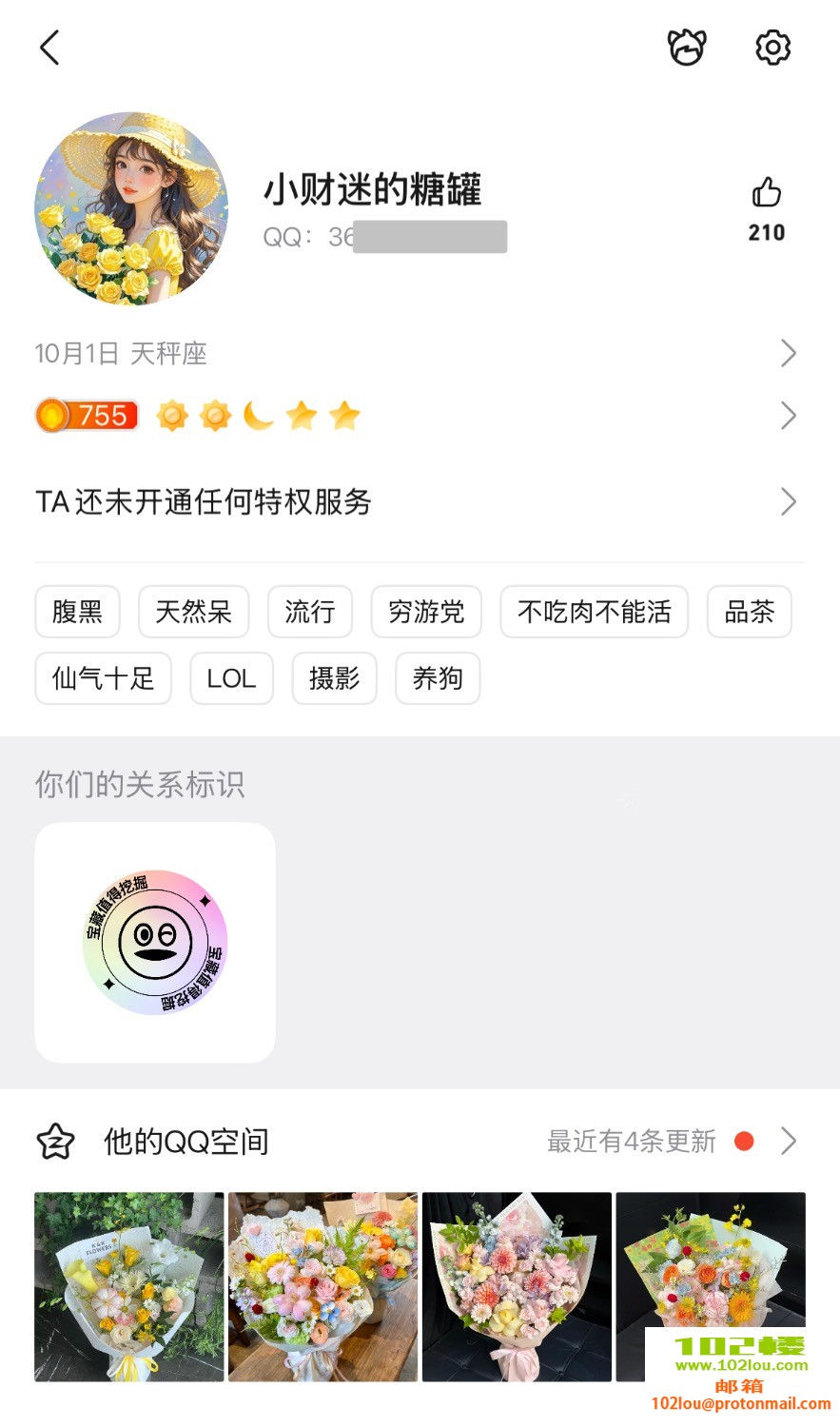The height and width of the screenshot is (1427, 840).
Task: Like this profile with the thumbs-up
Action: (766, 193)
